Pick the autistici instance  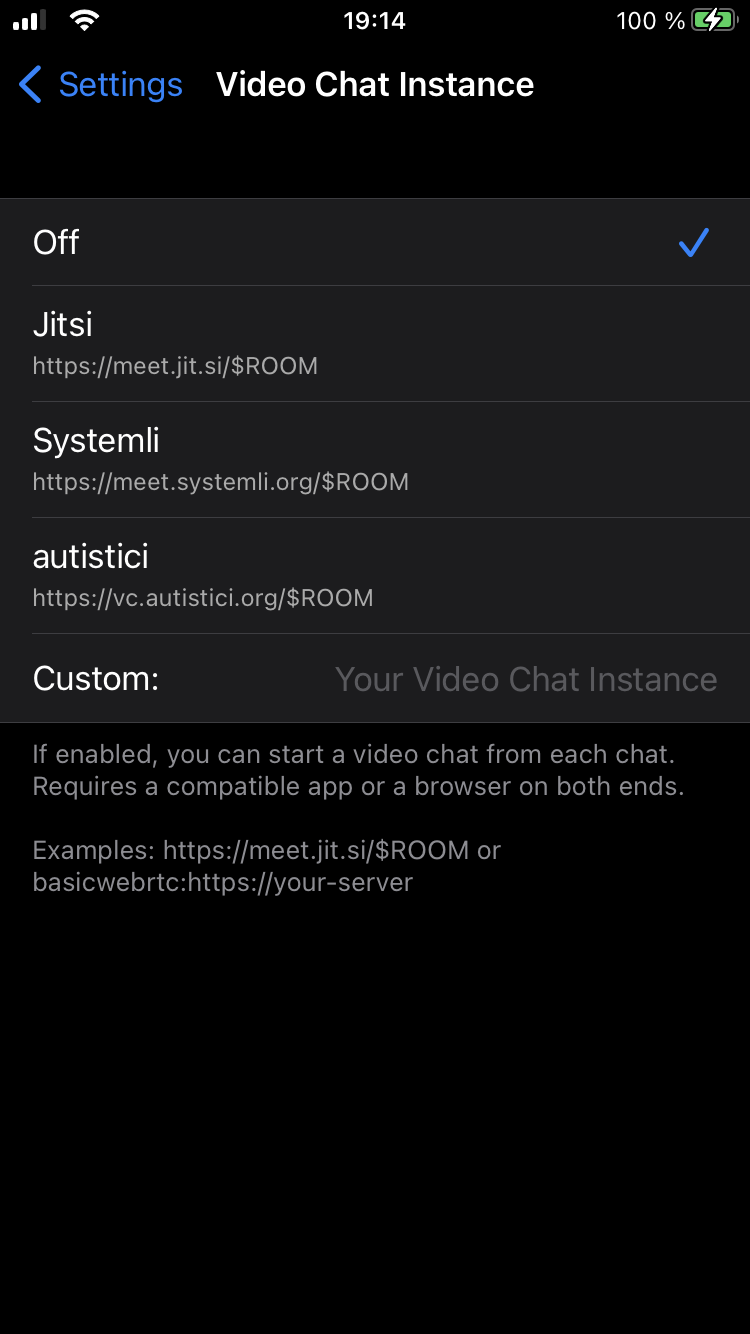(374, 575)
